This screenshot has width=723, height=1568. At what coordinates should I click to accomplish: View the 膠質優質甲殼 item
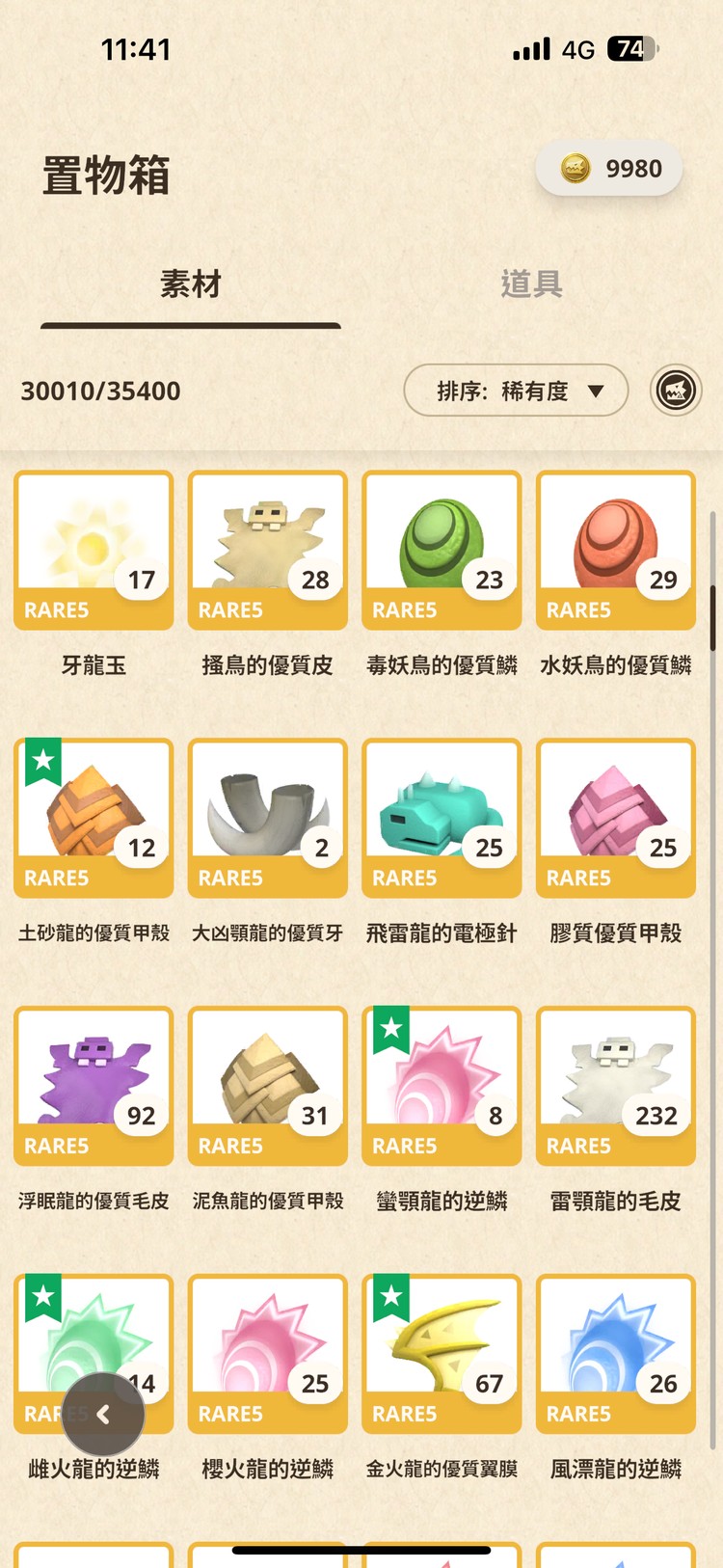(x=616, y=818)
